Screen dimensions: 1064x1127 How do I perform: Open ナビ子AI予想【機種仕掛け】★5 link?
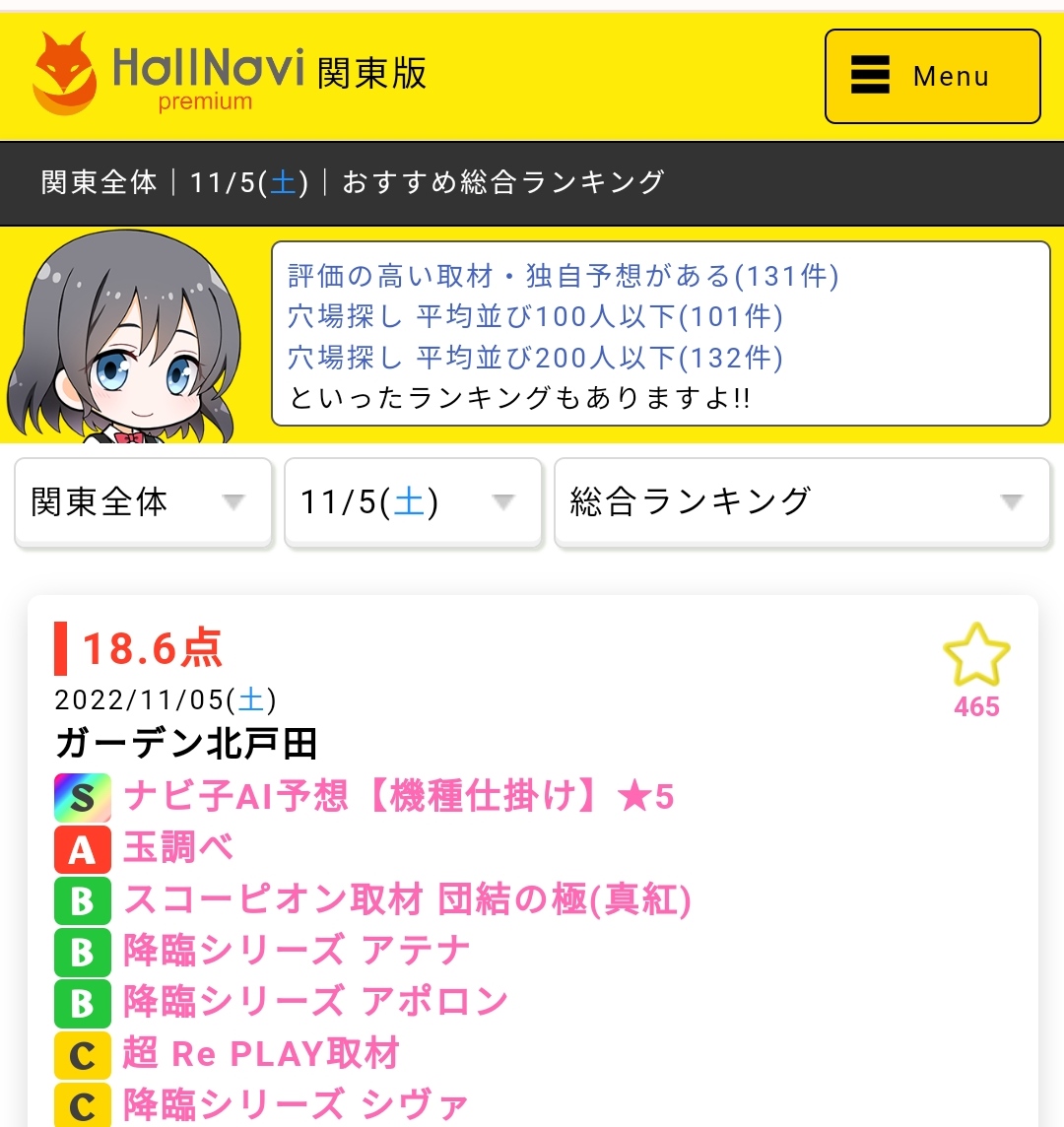tap(399, 796)
